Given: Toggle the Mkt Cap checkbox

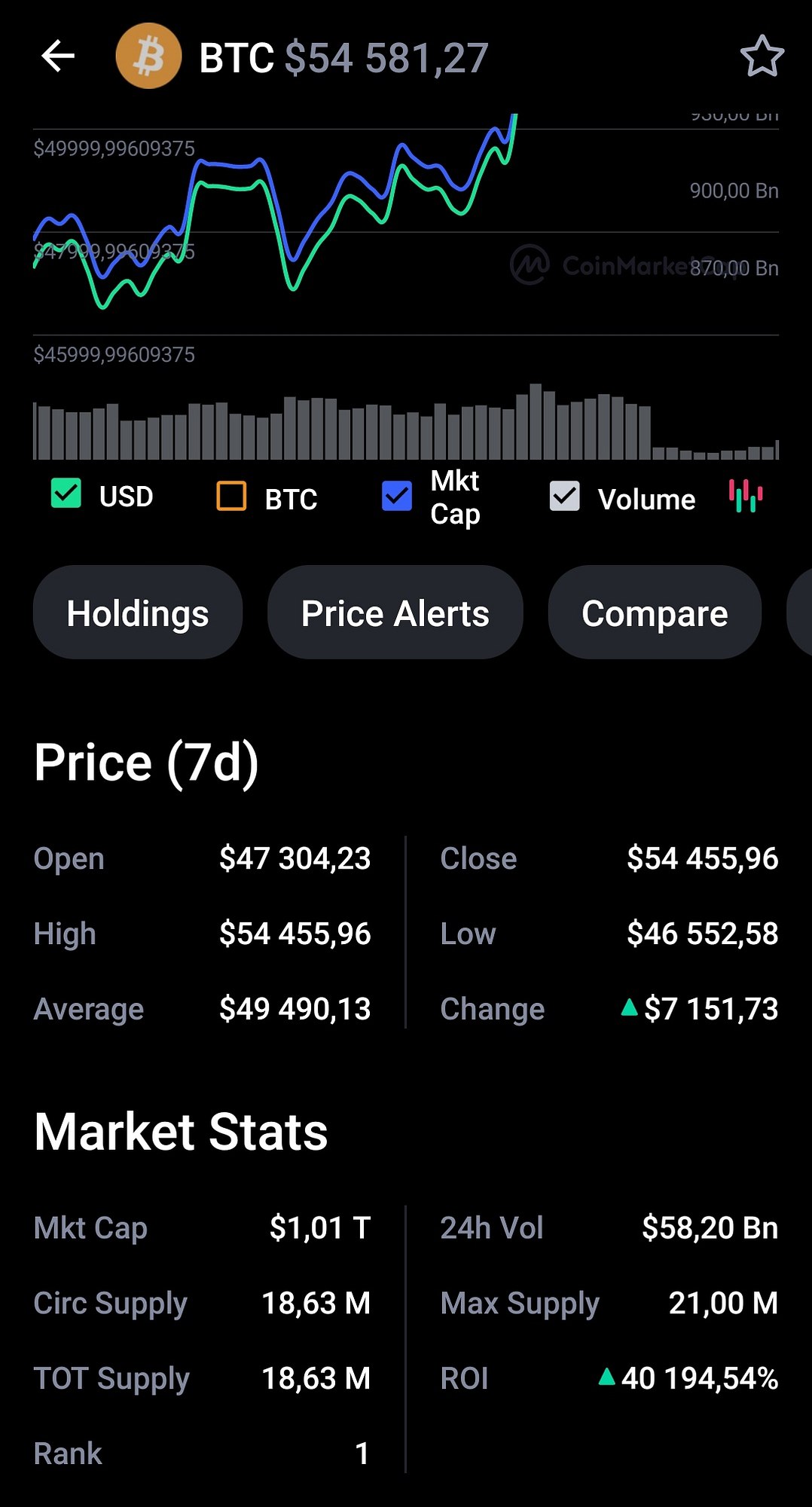Looking at the screenshot, I should 397,496.
